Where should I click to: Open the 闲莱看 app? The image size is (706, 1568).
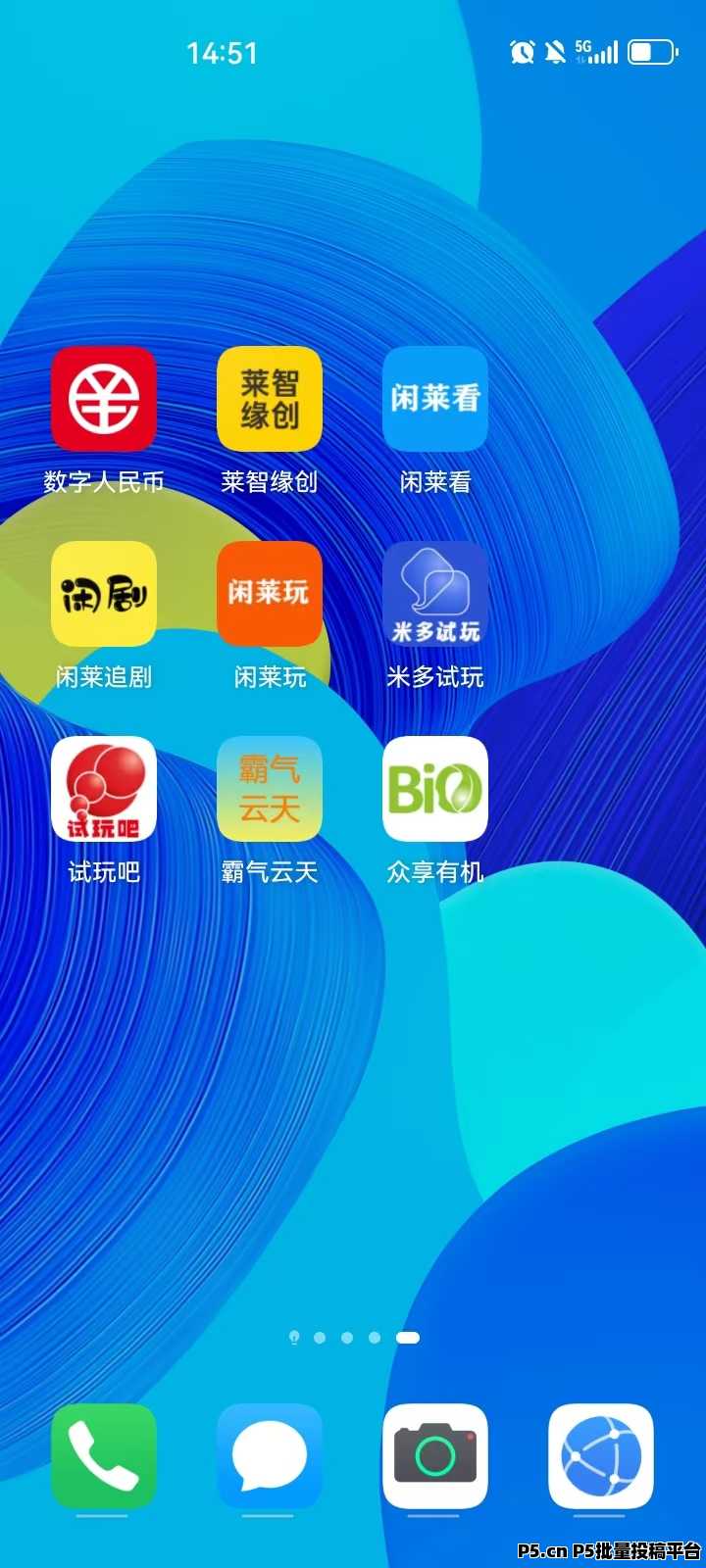(435, 399)
